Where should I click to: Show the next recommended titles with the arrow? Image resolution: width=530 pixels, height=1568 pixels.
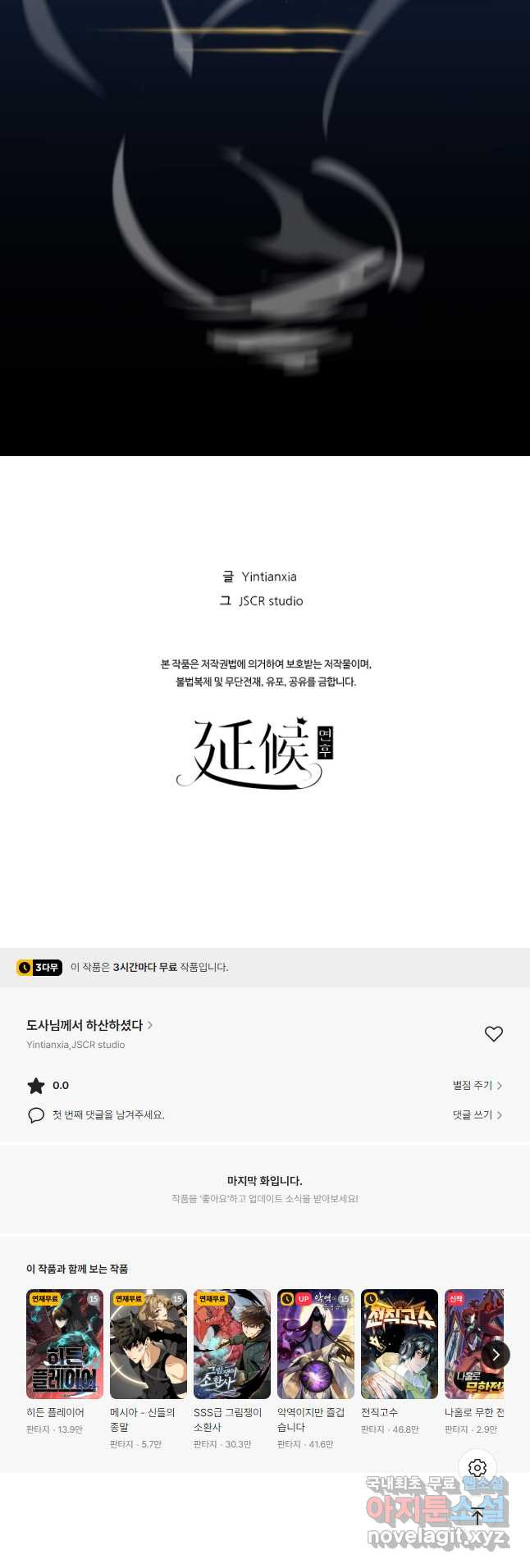tap(496, 1355)
